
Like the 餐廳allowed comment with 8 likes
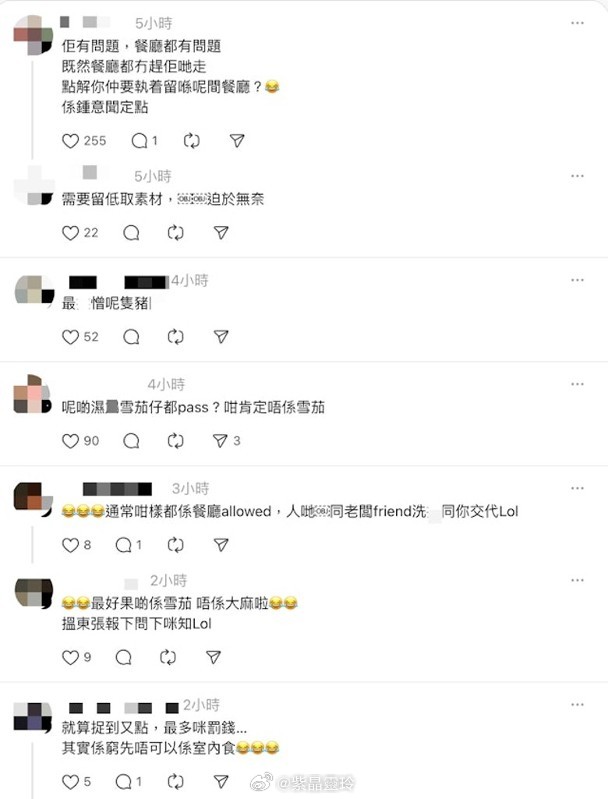pos(71,545)
